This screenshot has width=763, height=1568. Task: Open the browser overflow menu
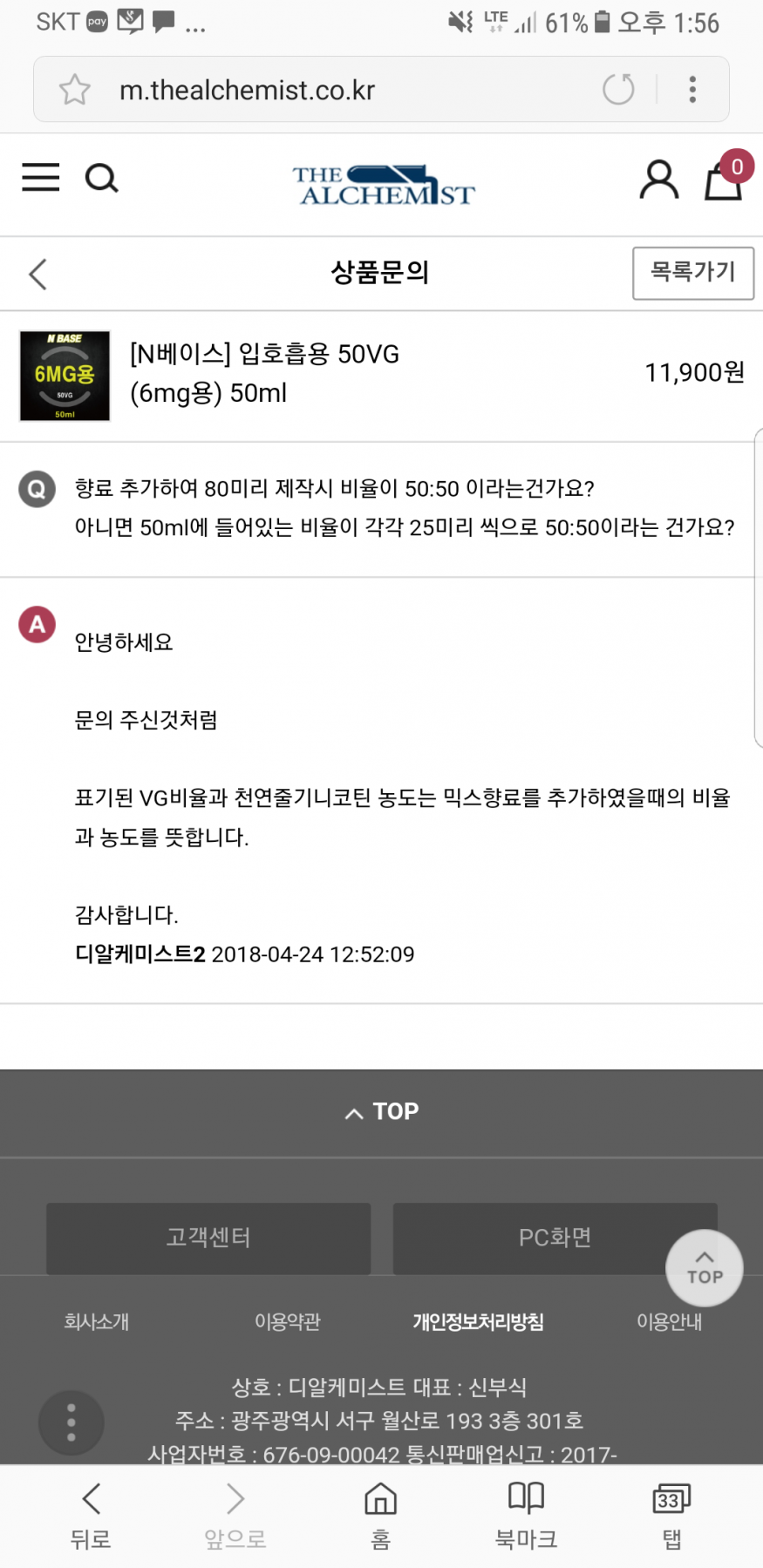pos(692,89)
